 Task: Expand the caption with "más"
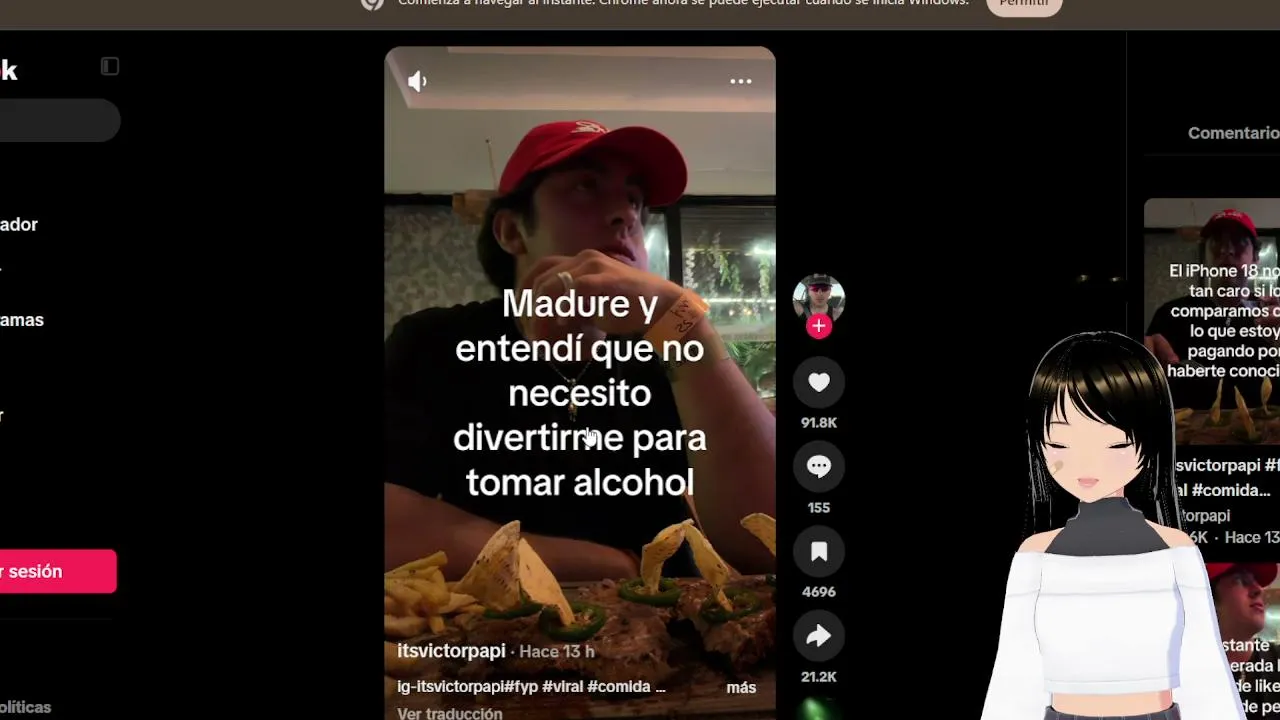741,687
